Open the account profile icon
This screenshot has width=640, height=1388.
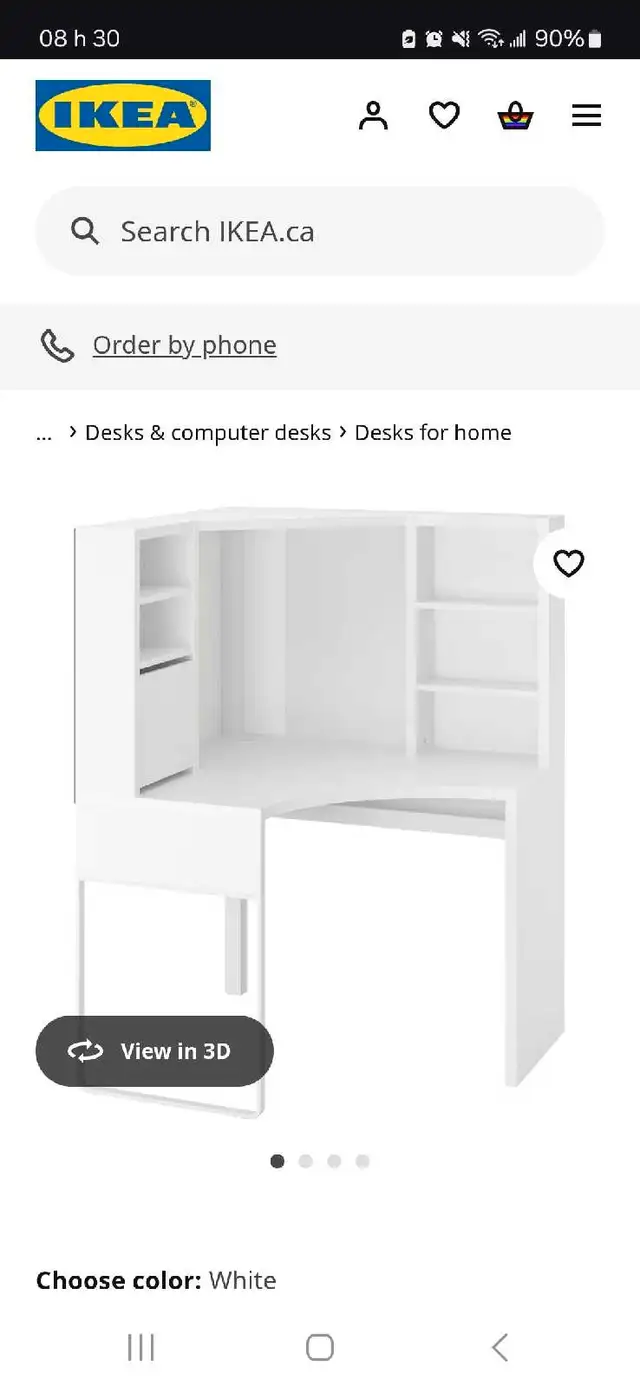pyautogui.click(x=373, y=116)
